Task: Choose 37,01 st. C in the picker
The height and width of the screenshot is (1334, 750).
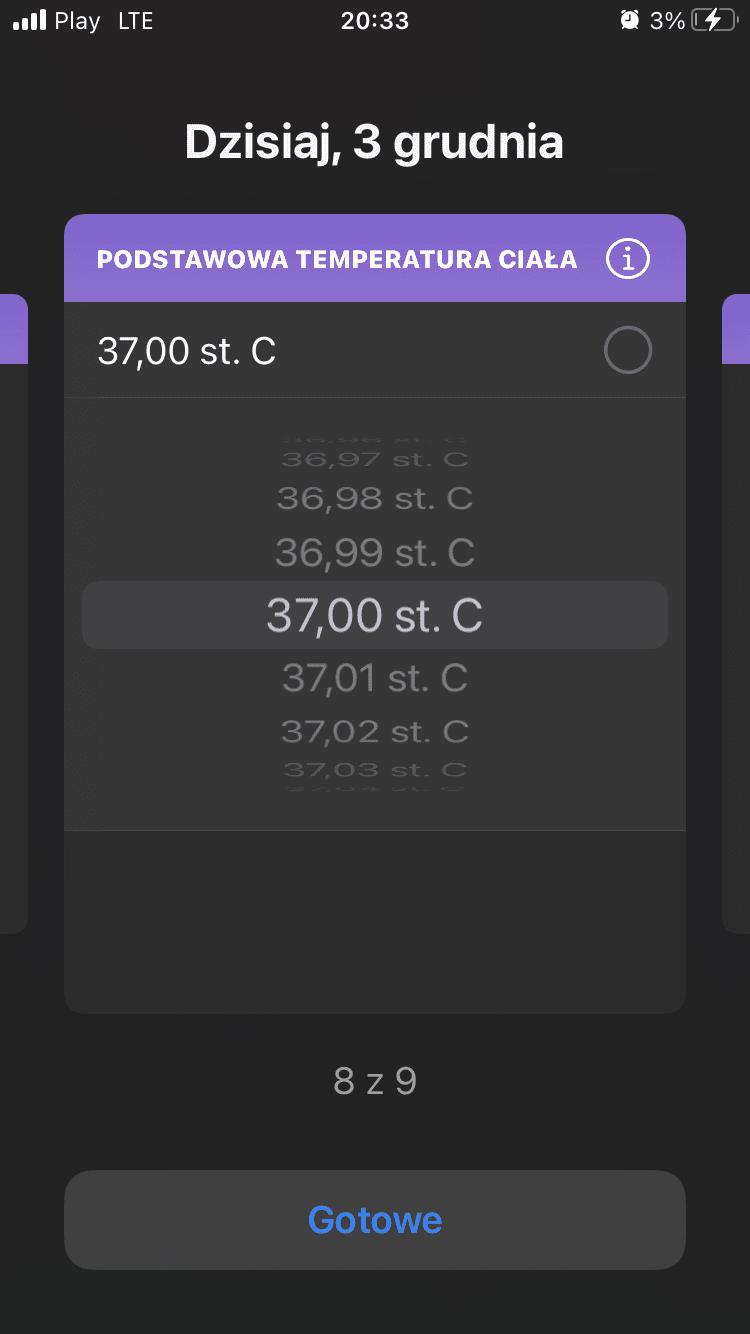Action: 374,678
